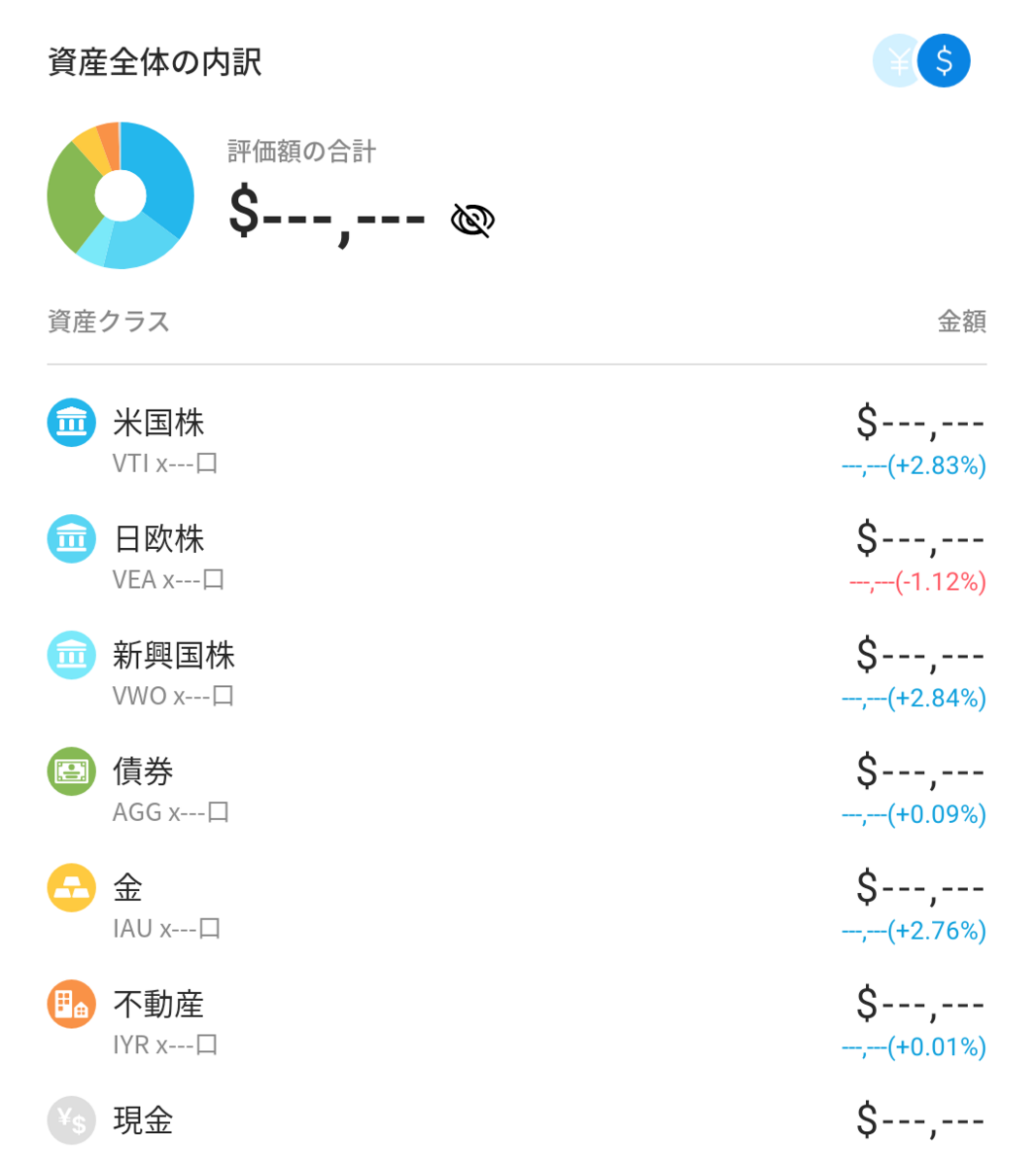1036x1166 pixels.
Task: Reveal the hidden total valuation amount
Action: (x=473, y=221)
